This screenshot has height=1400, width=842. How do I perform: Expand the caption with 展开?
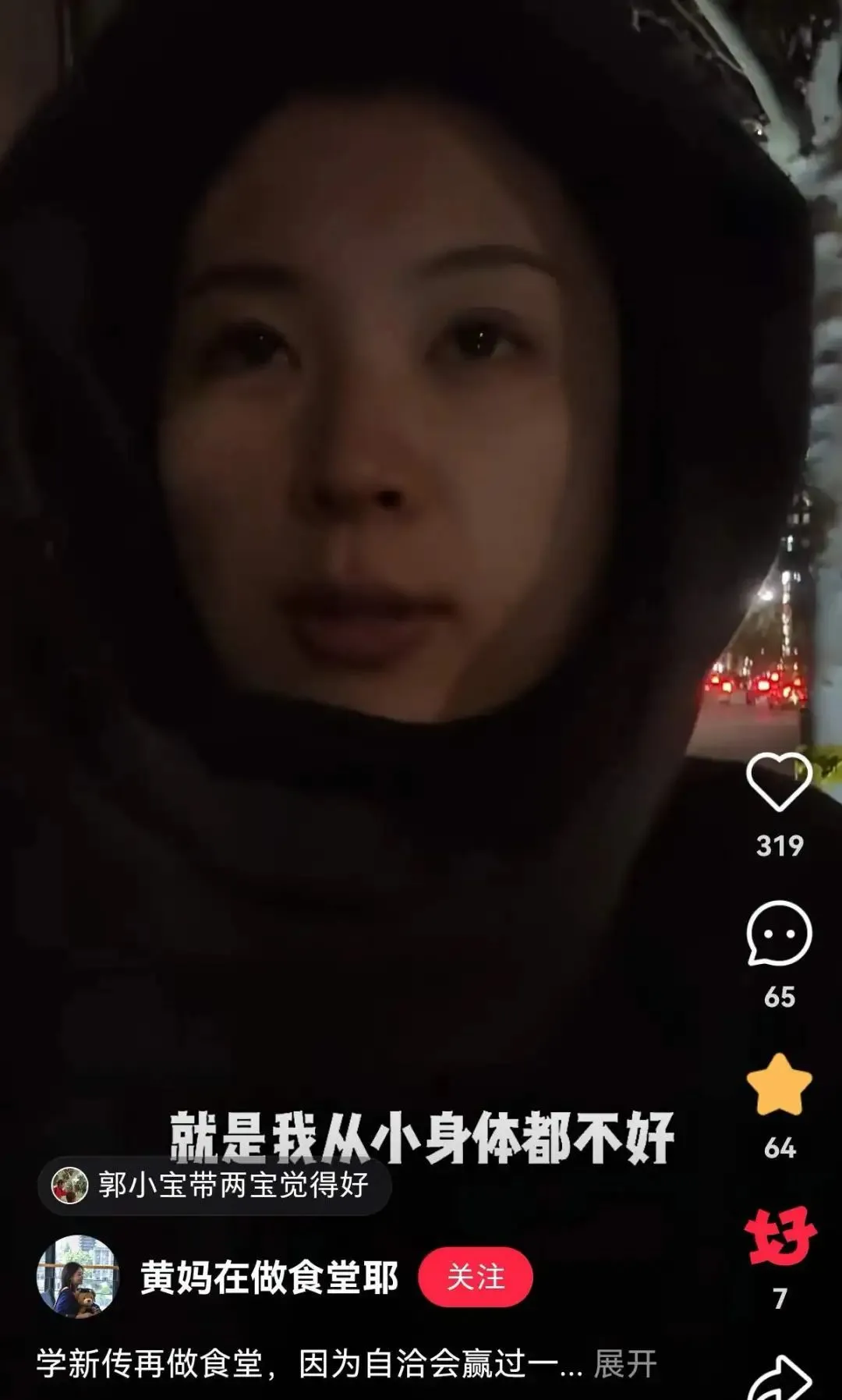tap(624, 1364)
